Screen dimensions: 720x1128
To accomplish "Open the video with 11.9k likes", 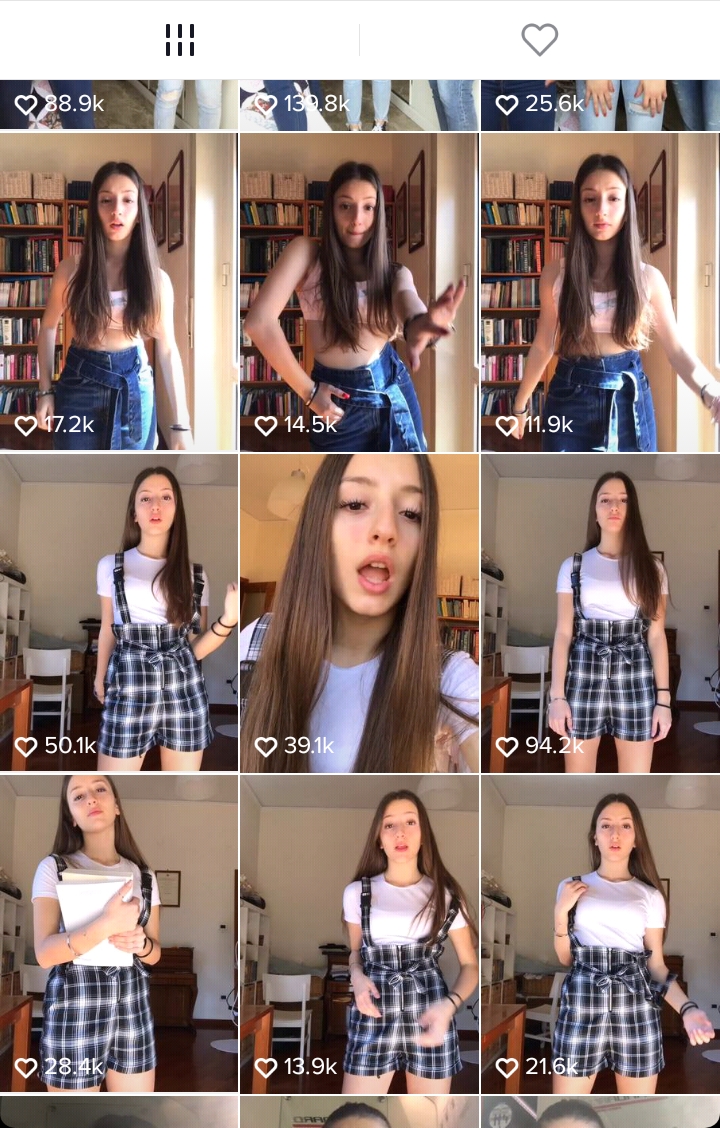I will [x=600, y=292].
